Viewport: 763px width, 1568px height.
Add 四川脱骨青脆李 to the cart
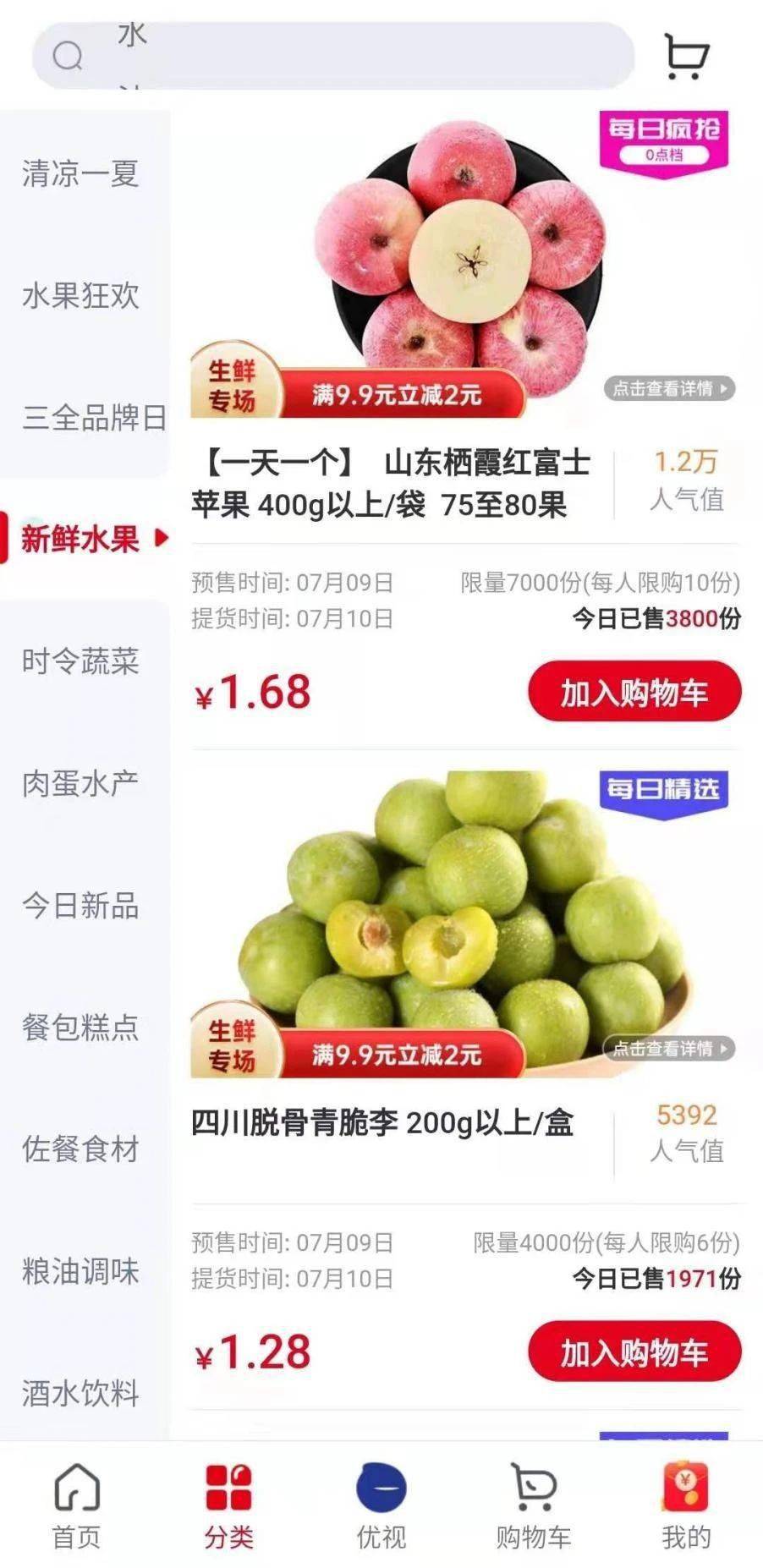pyautogui.click(x=634, y=1351)
